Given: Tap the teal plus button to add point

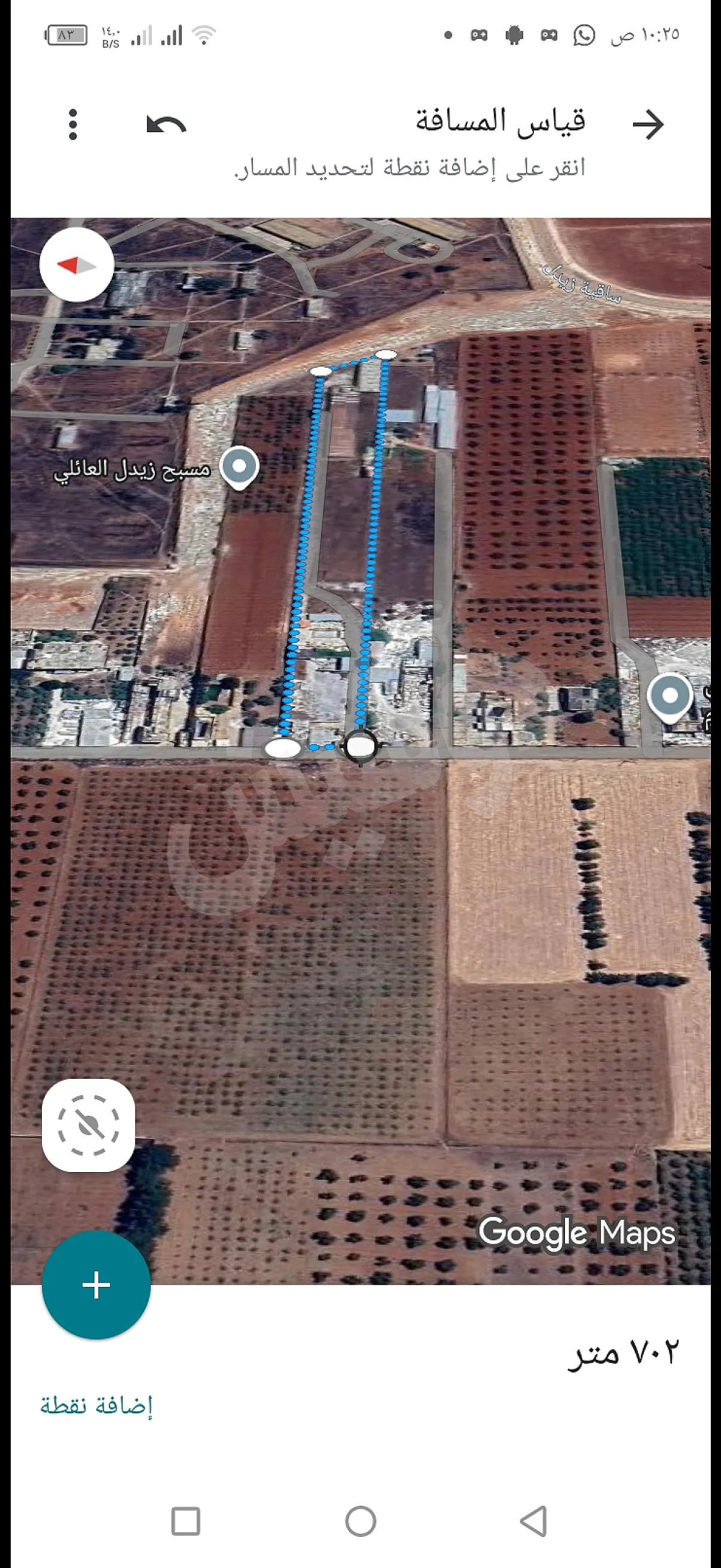Looking at the screenshot, I should (96, 1285).
